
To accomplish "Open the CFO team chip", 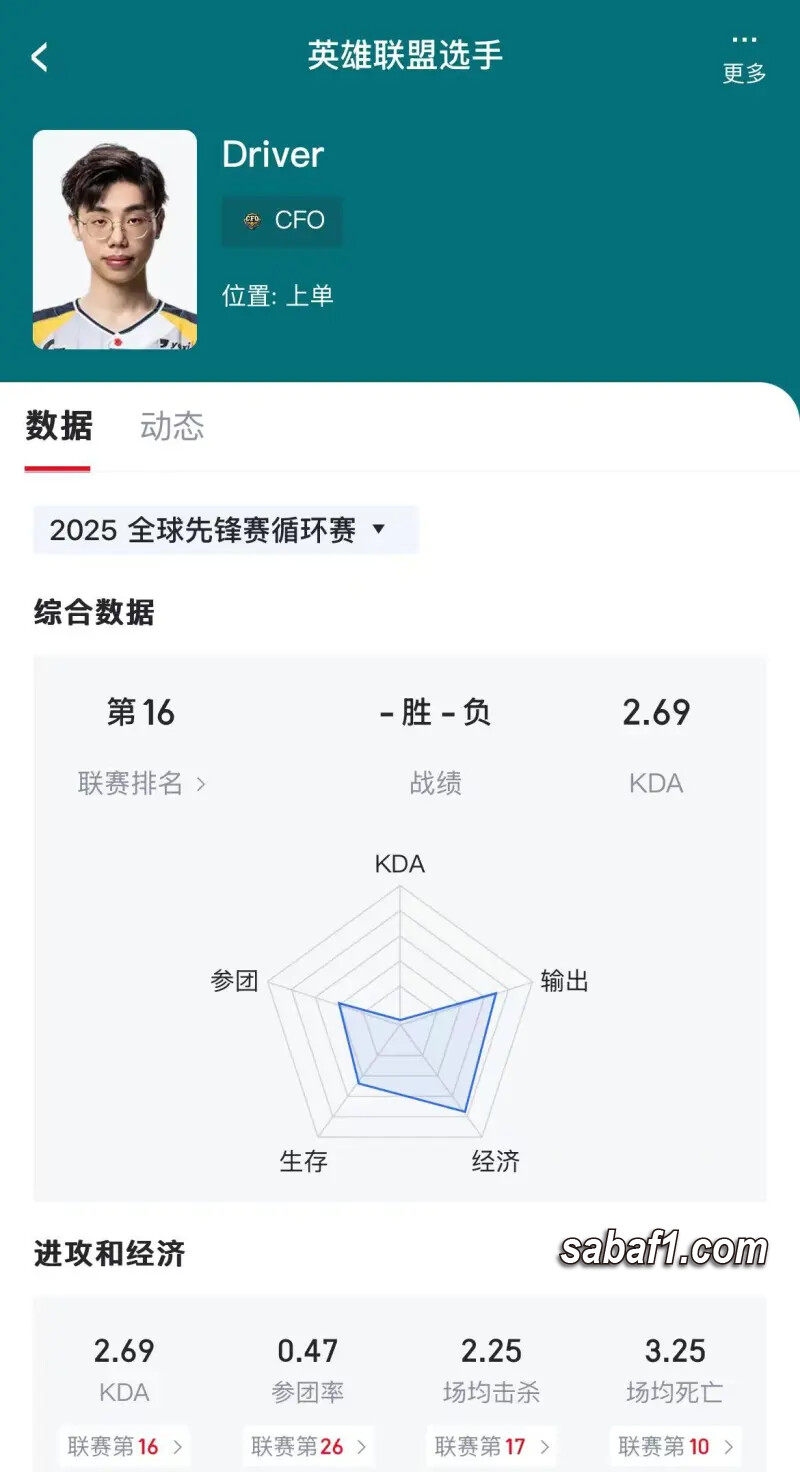I will pos(282,221).
